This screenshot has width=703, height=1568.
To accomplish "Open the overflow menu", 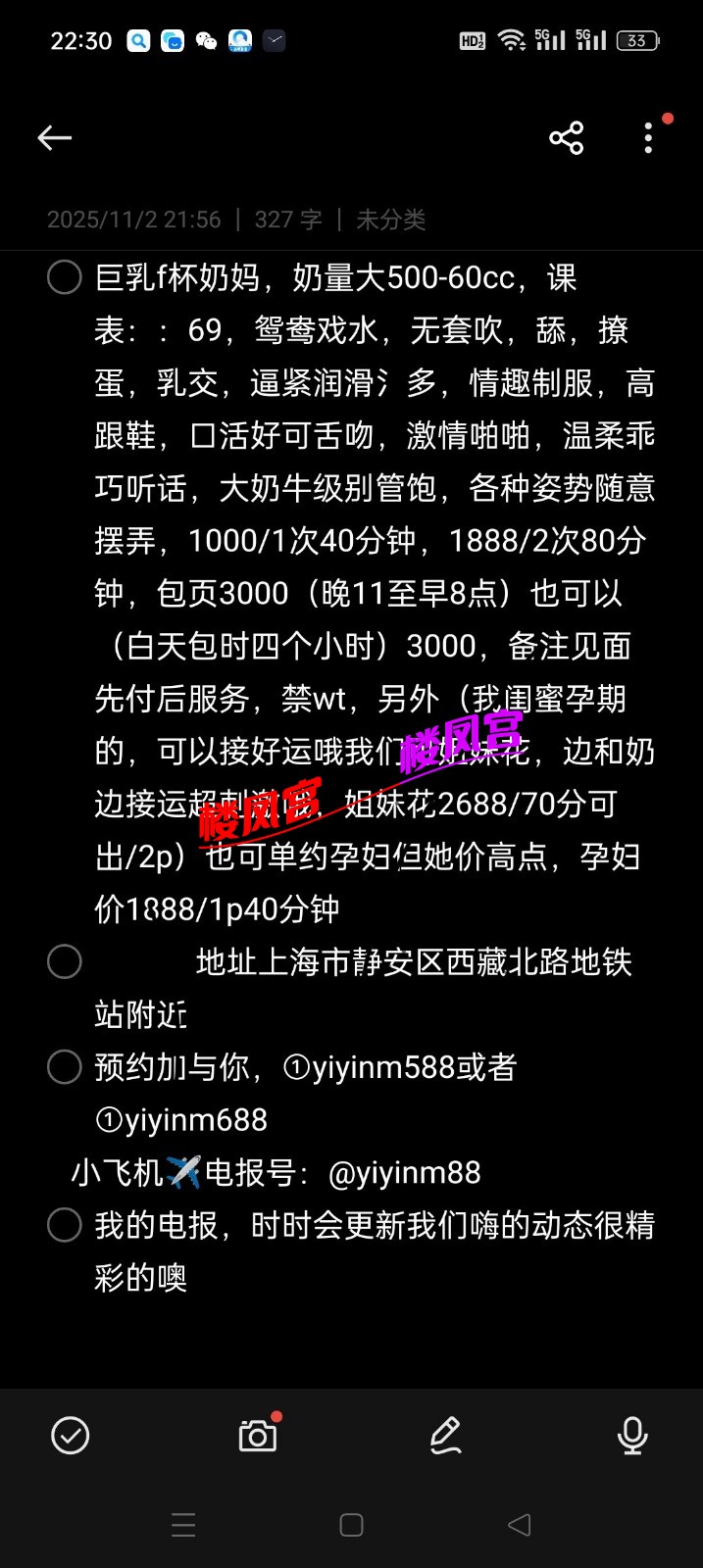I will (648, 138).
